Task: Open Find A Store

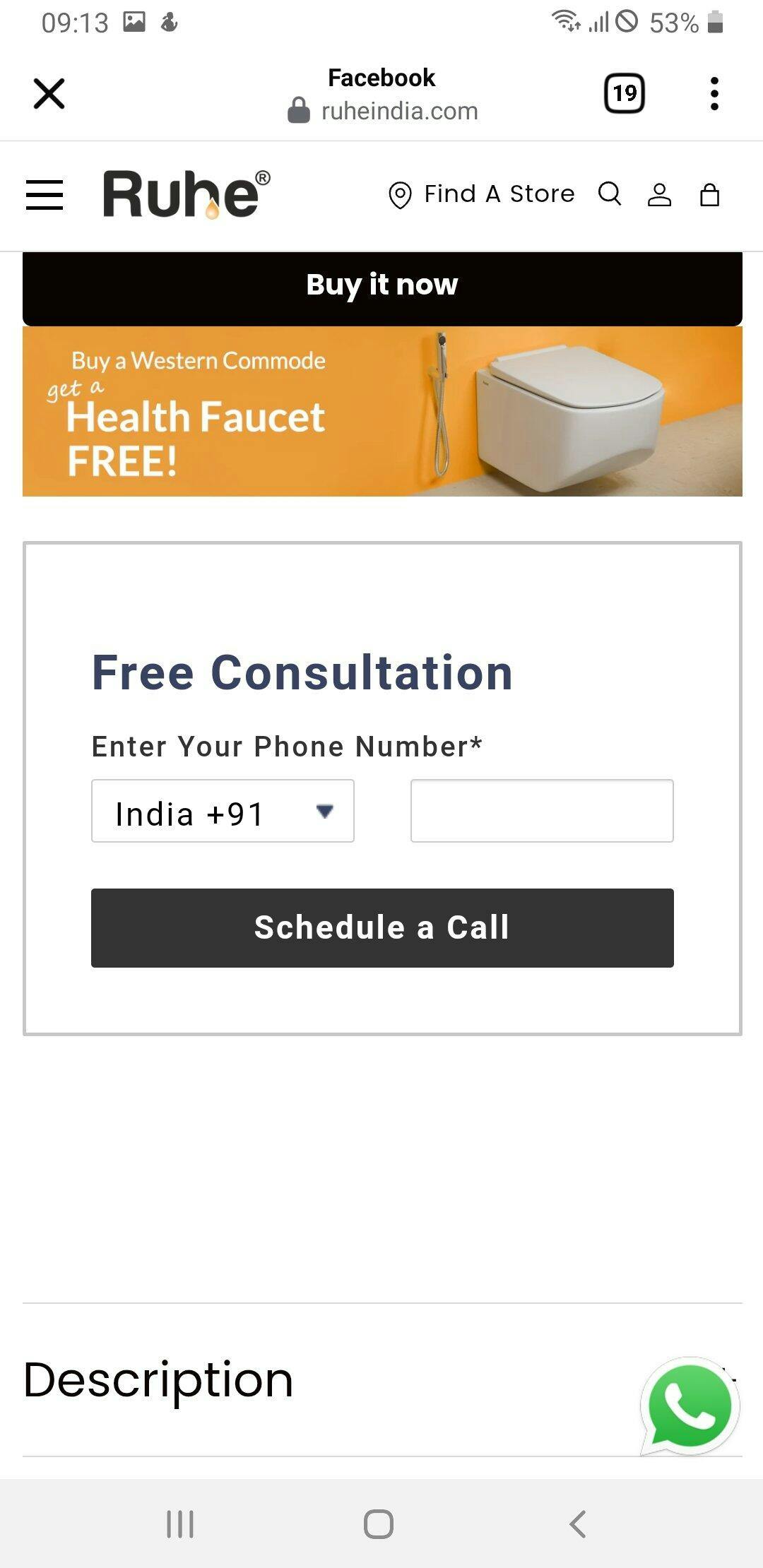Action: 482,194
